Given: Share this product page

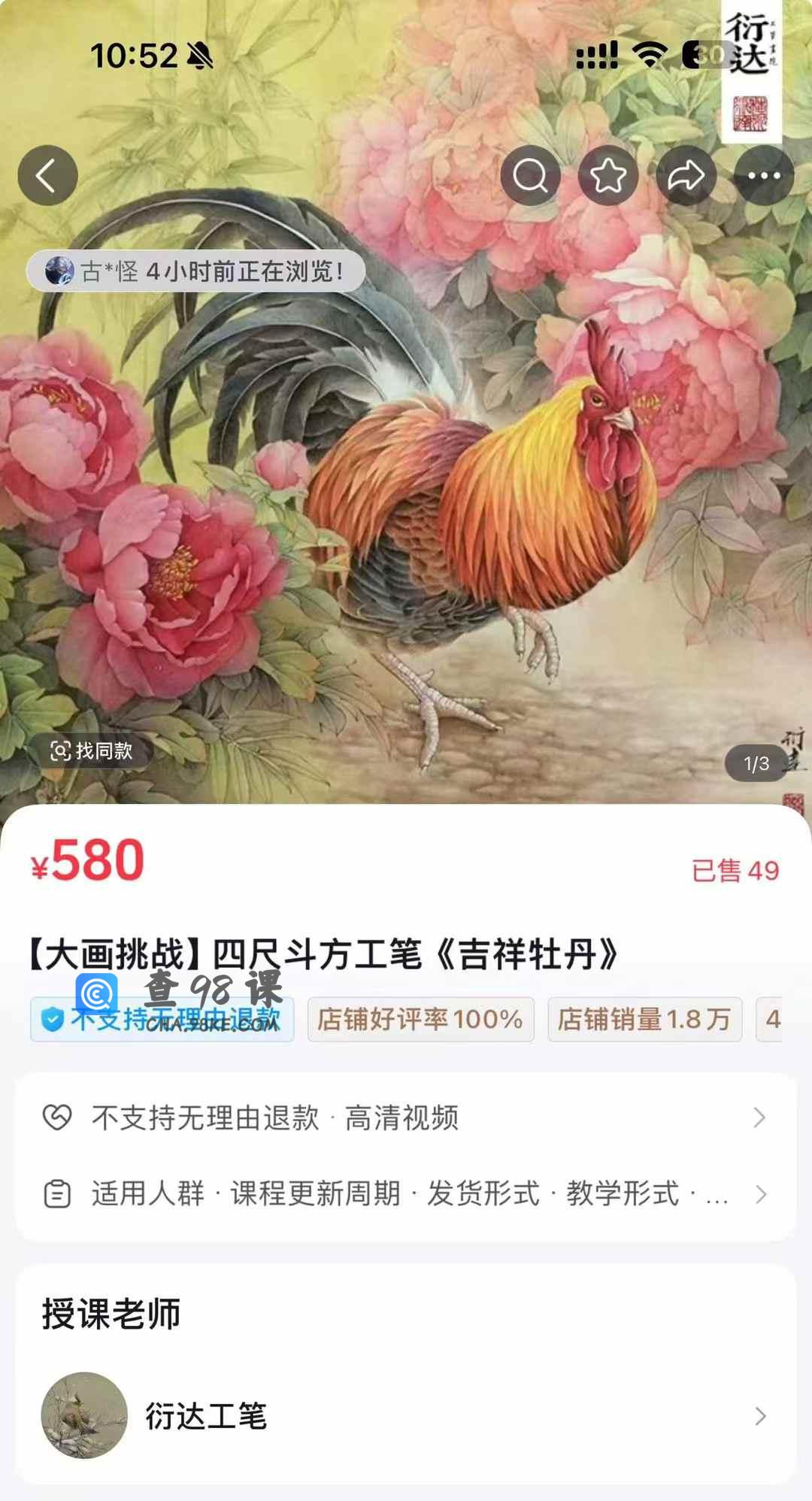Looking at the screenshot, I should [686, 176].
